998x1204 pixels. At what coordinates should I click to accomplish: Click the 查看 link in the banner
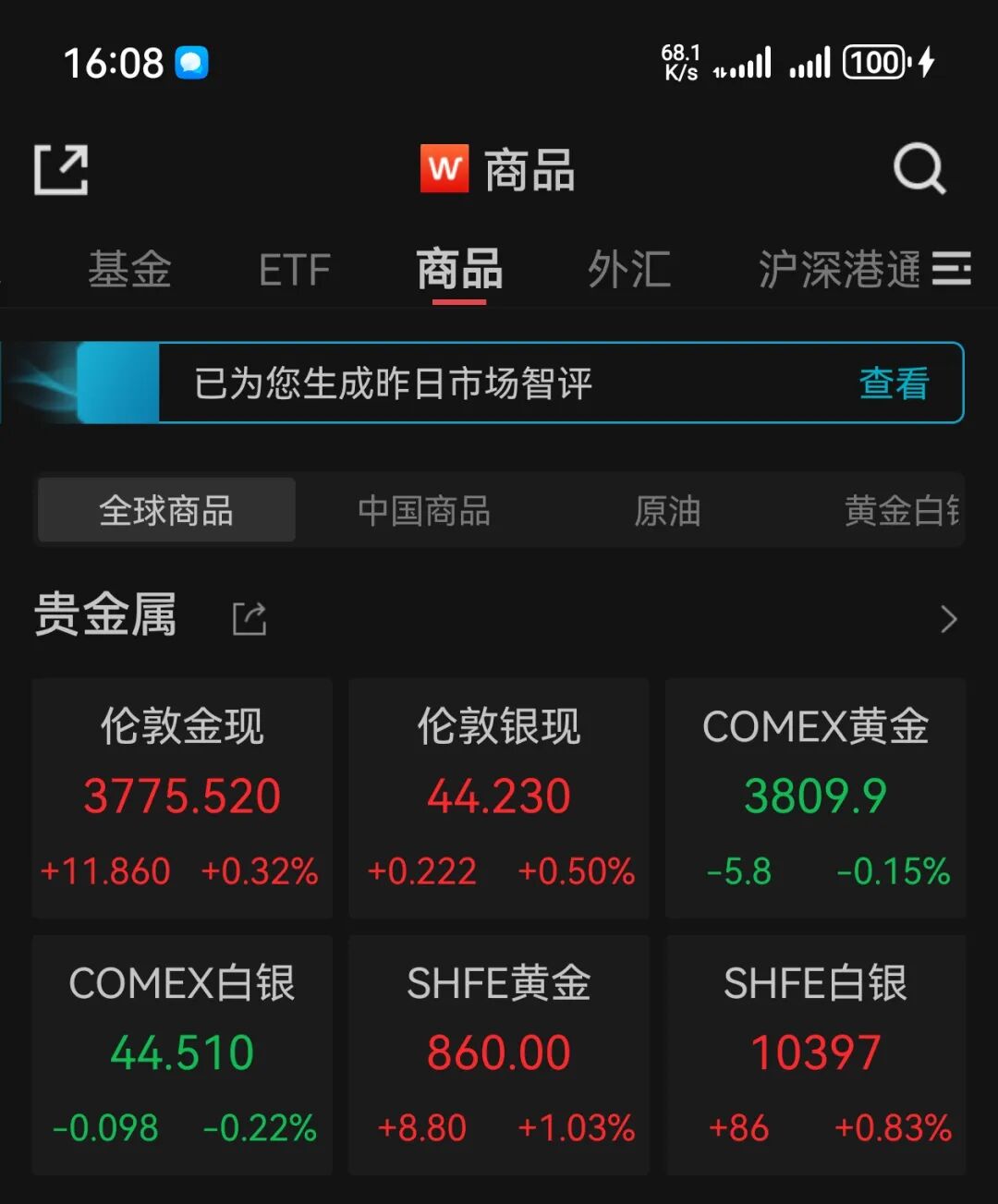[892, 383]
